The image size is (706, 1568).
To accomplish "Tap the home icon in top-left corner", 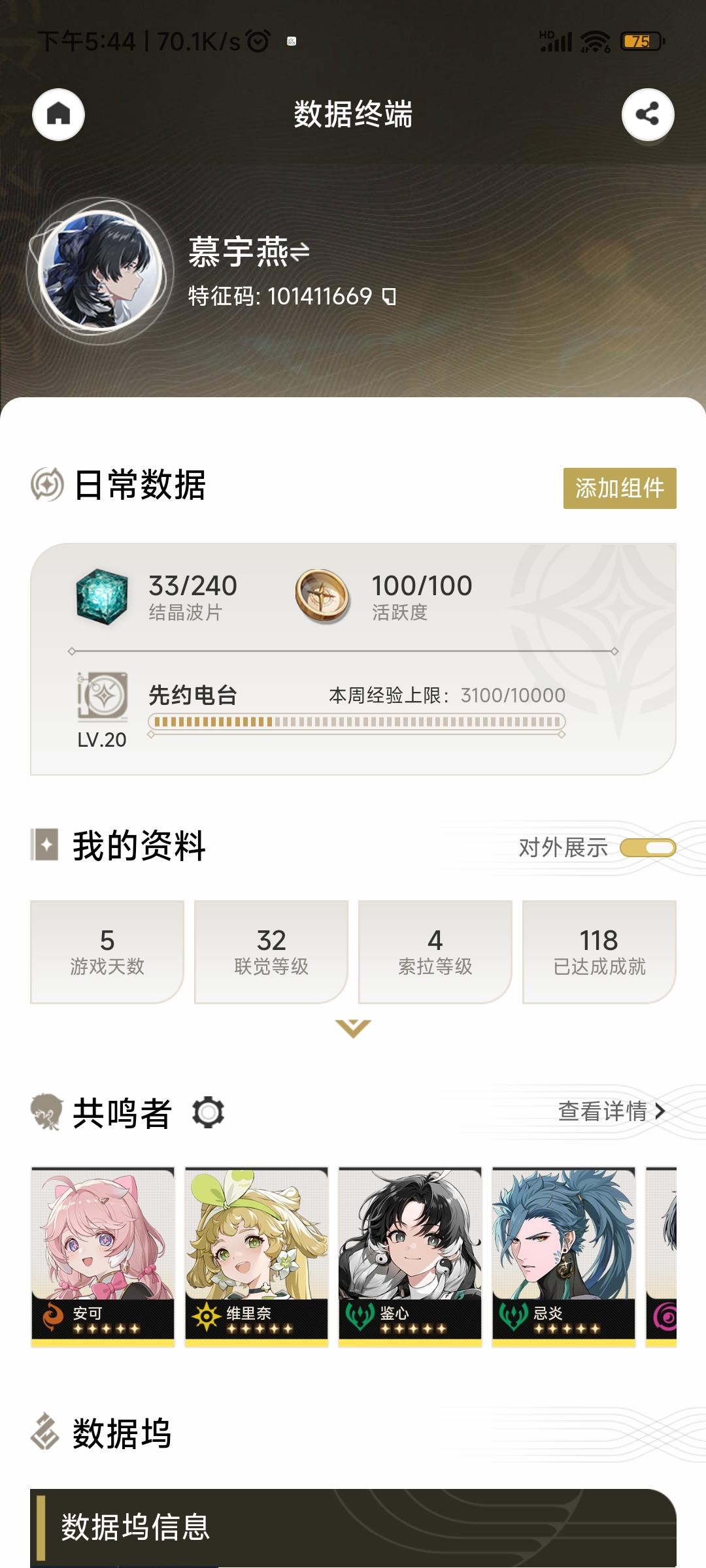I will [x=59, y=114].
